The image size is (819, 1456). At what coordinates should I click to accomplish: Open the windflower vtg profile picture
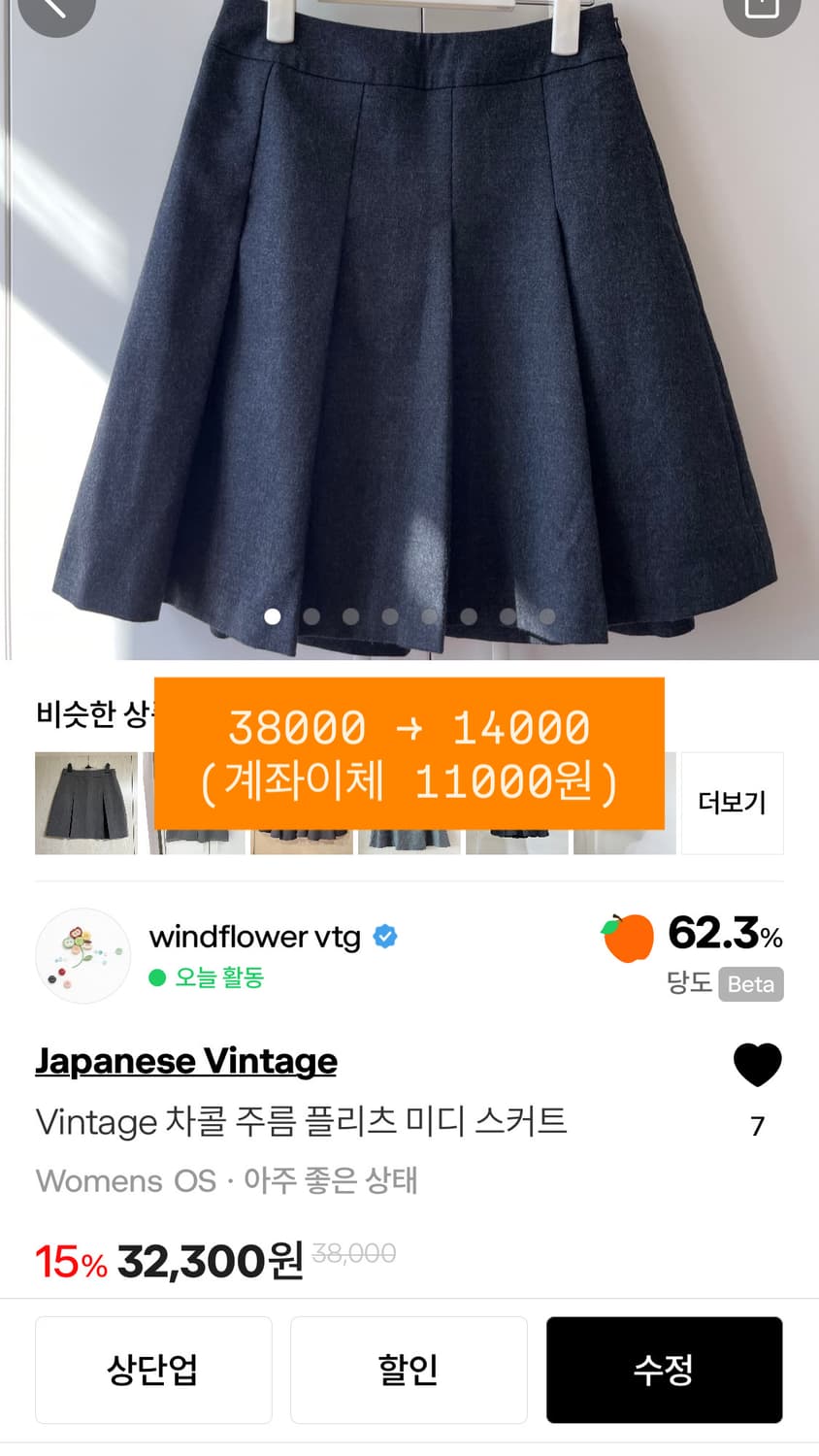click(x=82, y=956)
